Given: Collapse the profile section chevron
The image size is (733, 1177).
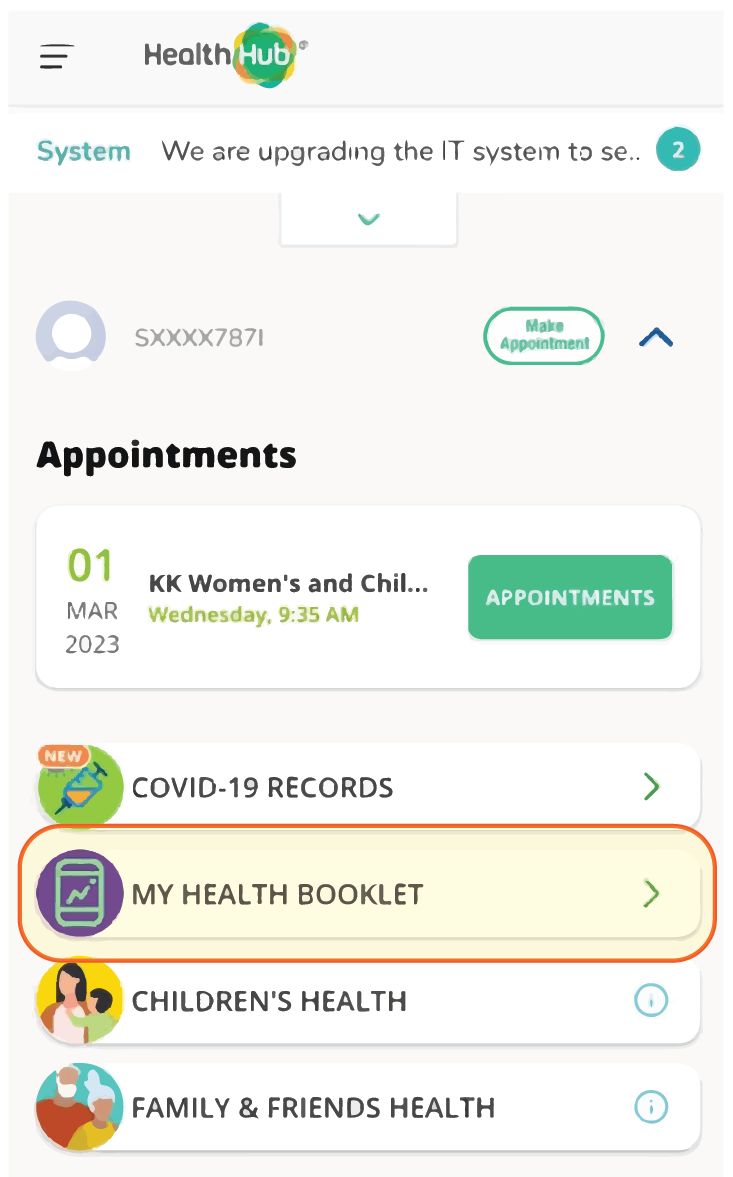Looking at the screenshot, I should coord(656,338).
